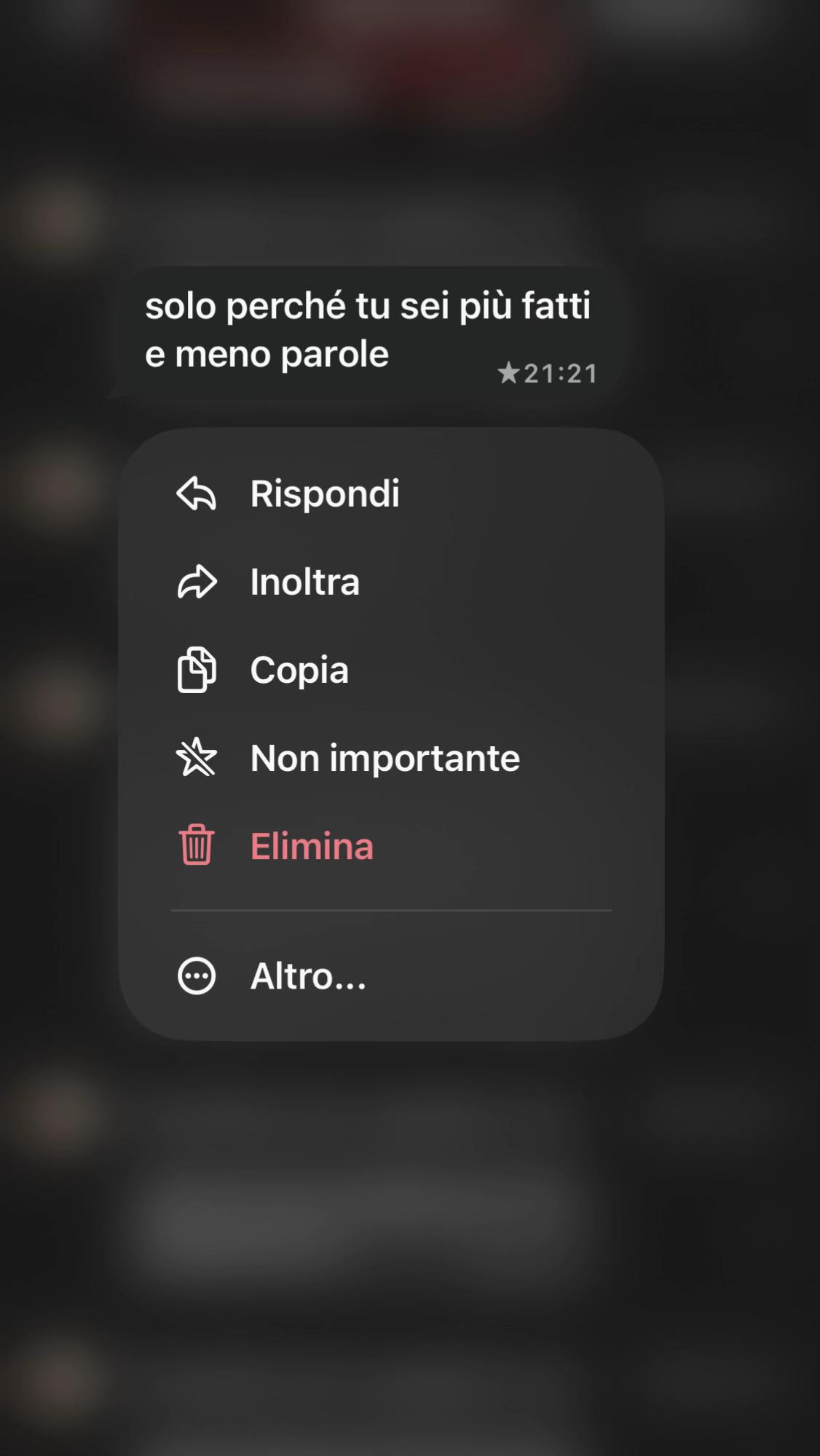Delete the message with Elimina
The height and width of the screenshot is (1456, 820).
tap(391, 846)
